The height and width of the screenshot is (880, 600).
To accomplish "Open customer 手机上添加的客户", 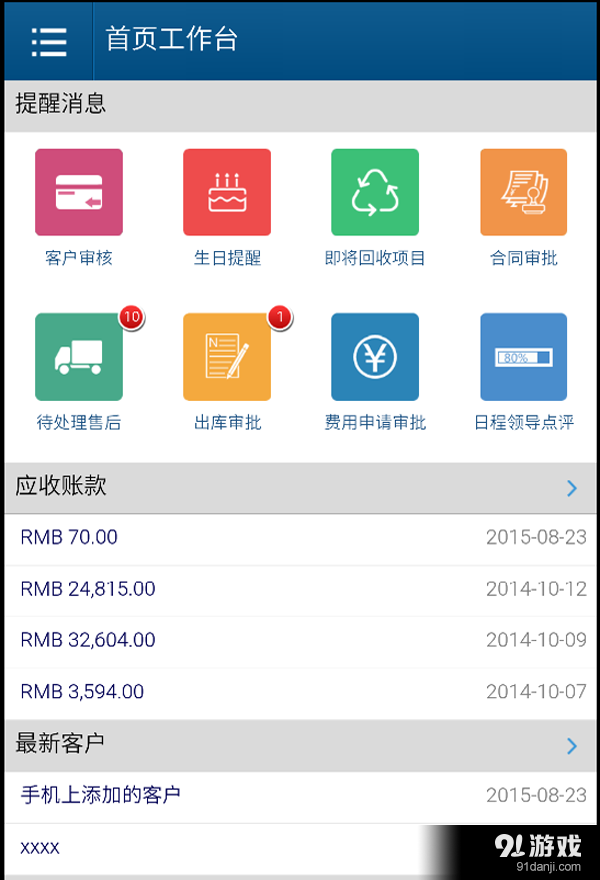I will [x=300, y=796].
